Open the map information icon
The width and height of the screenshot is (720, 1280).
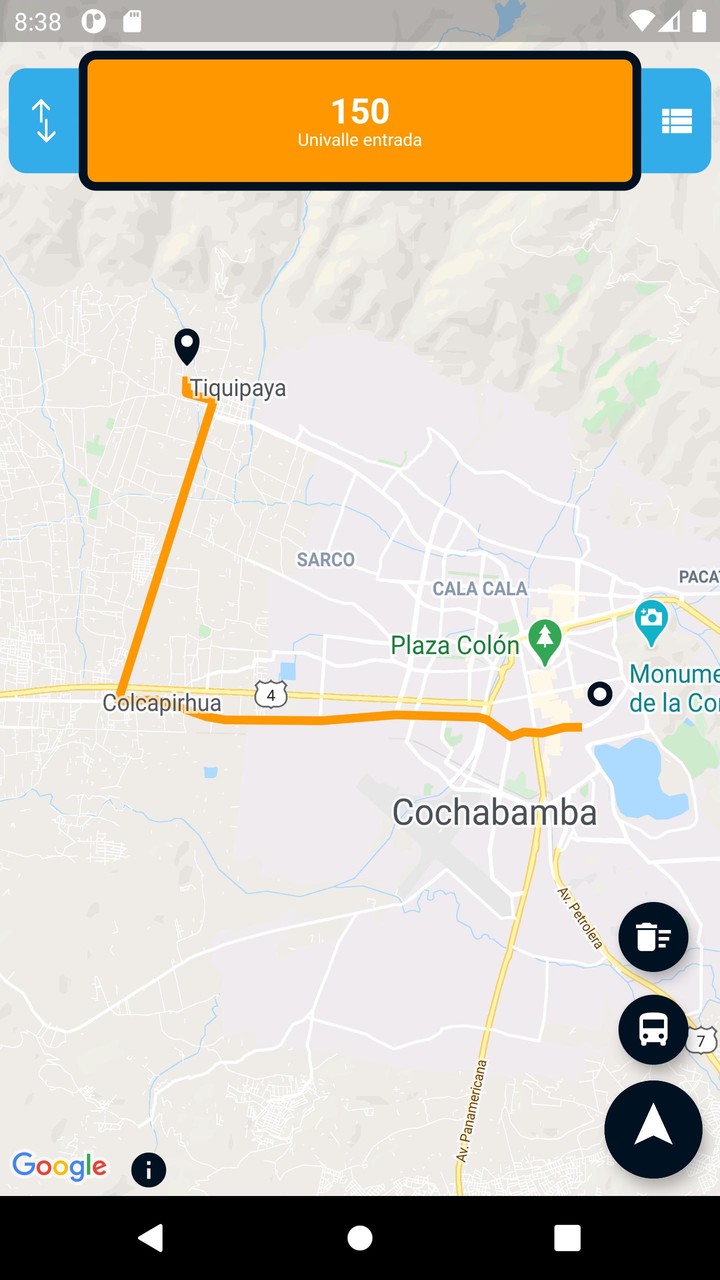click(148, 1170)
